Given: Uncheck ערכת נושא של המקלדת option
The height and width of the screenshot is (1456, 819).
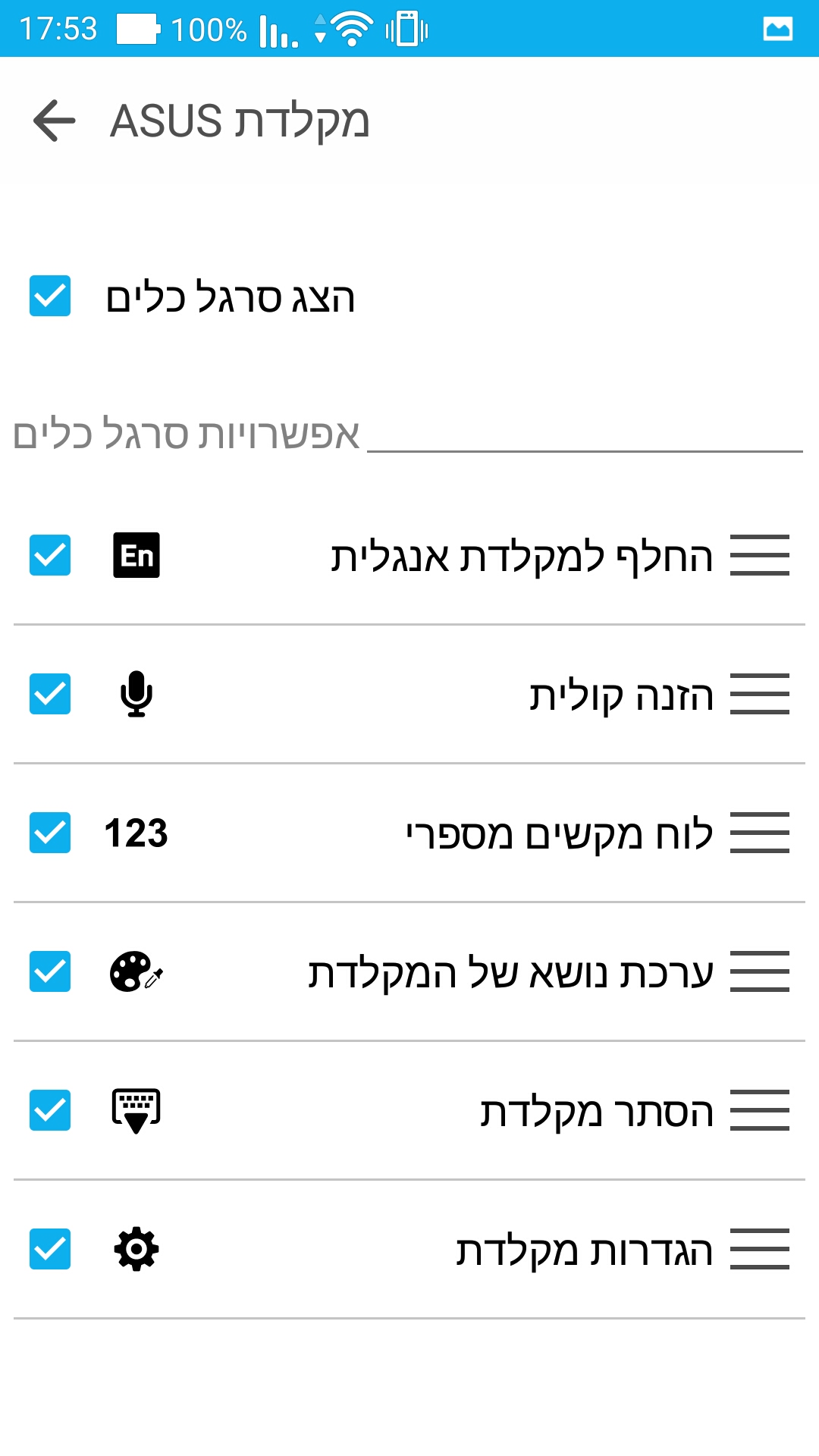Looking at the screenshot, I should [50, 971].
